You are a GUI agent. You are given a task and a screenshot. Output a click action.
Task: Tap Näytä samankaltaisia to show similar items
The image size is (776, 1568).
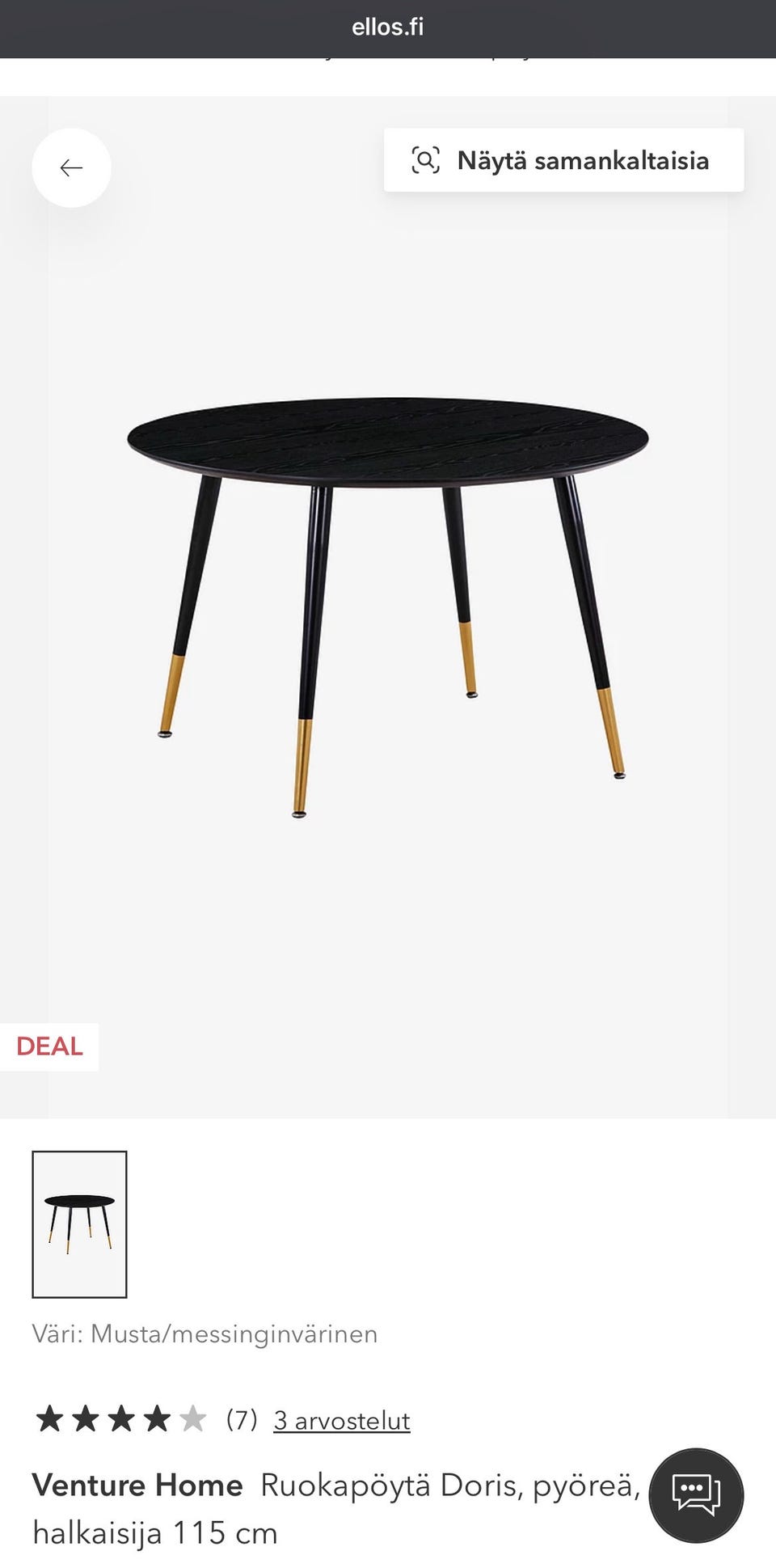coord(563,160)
